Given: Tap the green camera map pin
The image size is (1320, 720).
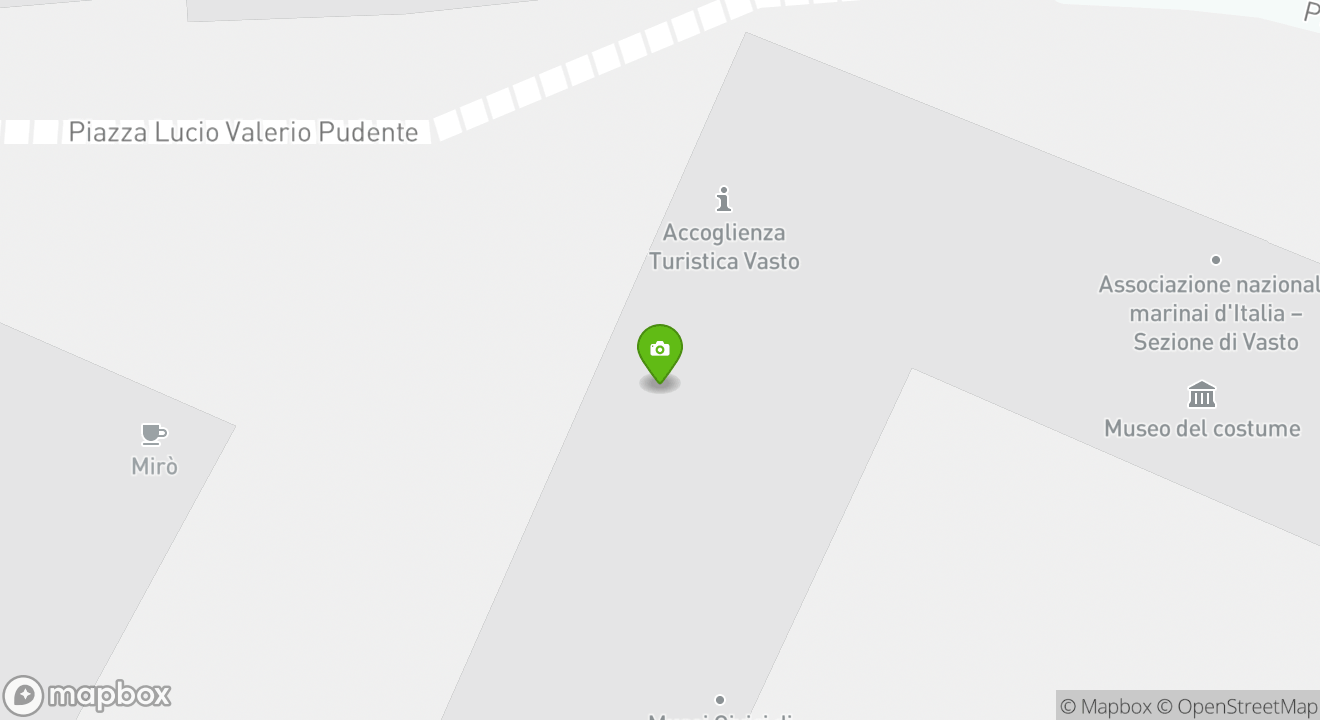Looking at the screenshot, I should 660,351.
